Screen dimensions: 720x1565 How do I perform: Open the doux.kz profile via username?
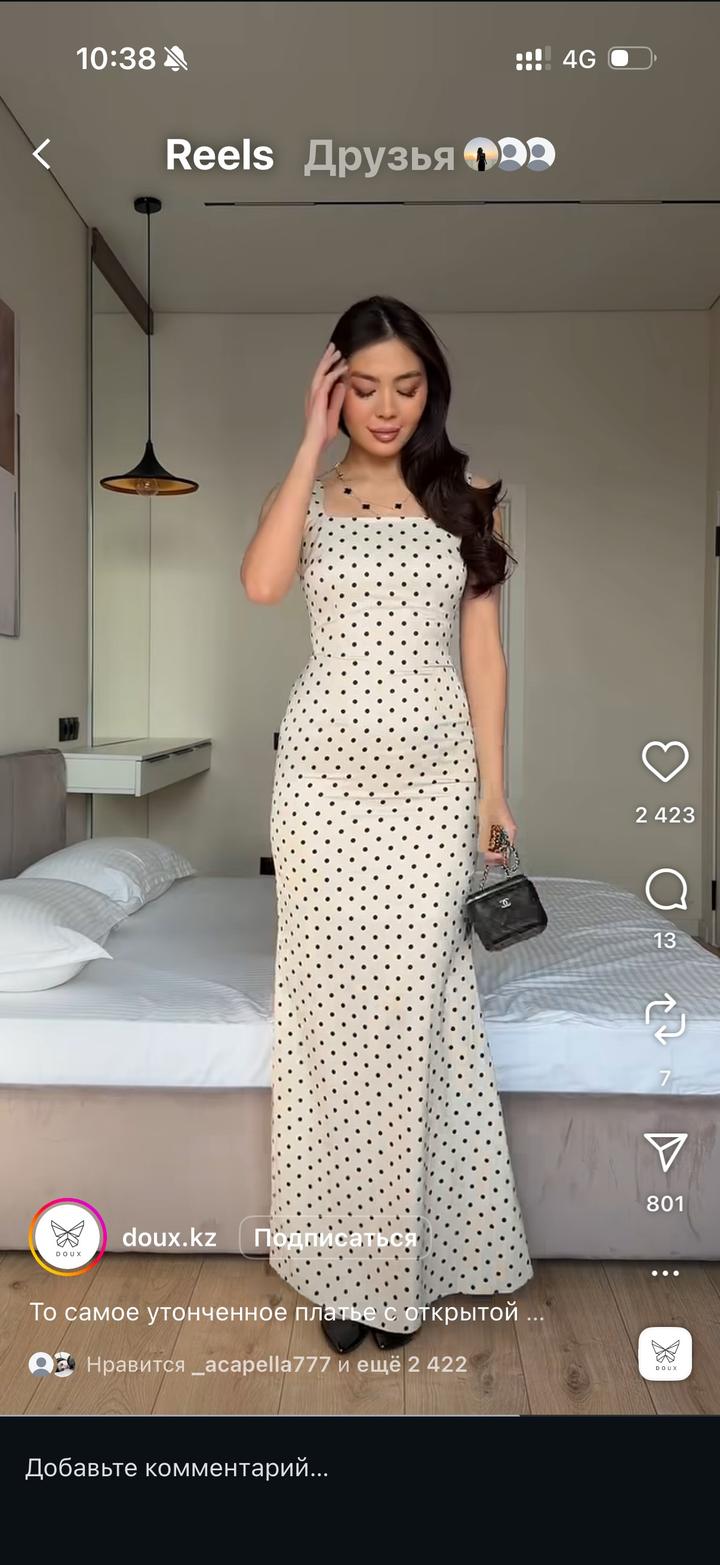[x=169, y=1238]
